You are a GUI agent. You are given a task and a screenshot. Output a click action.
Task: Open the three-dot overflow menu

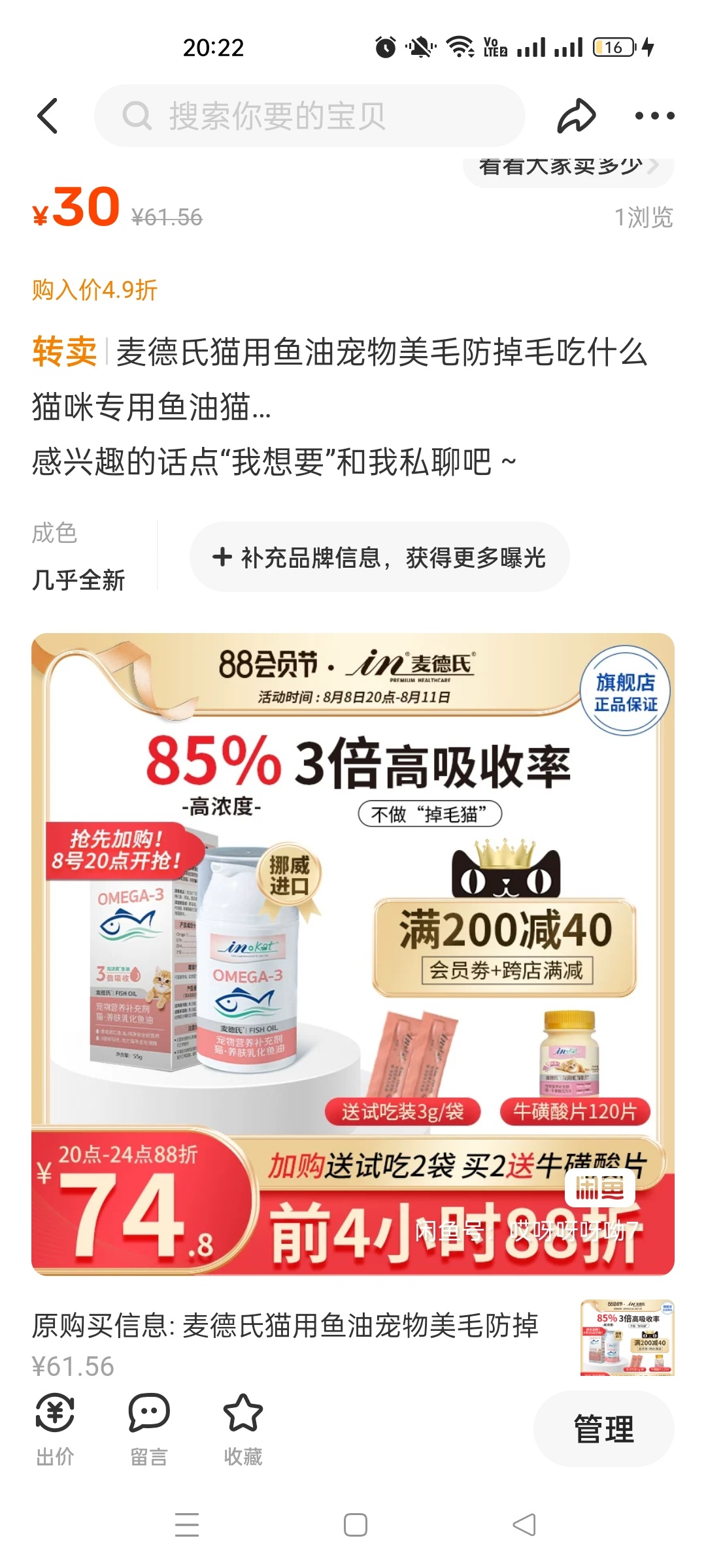654,116
